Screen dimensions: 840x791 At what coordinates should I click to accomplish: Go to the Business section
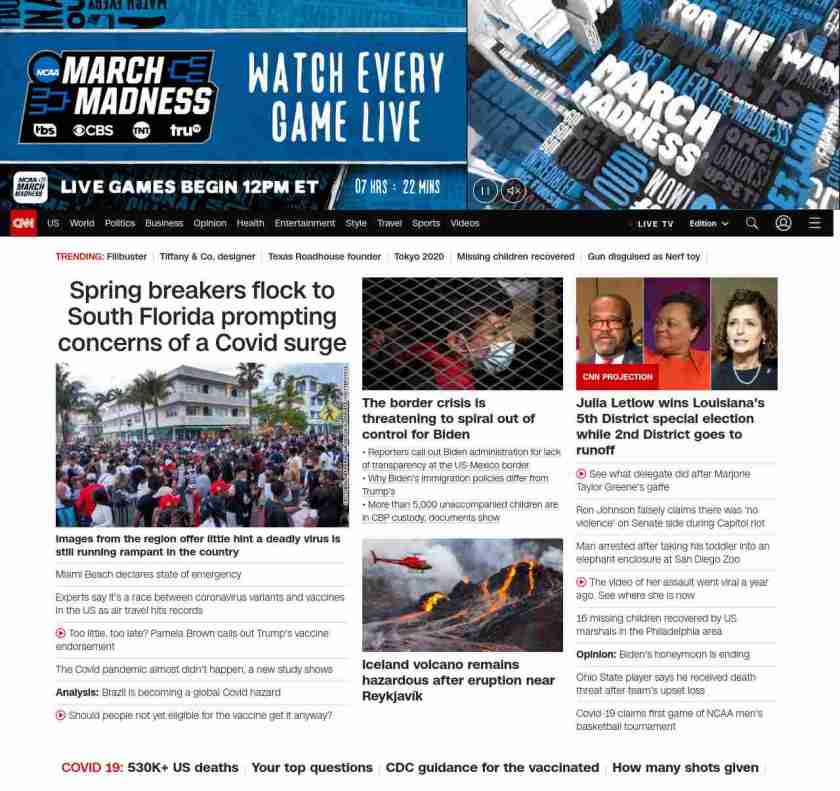click(x=164, y=223)
